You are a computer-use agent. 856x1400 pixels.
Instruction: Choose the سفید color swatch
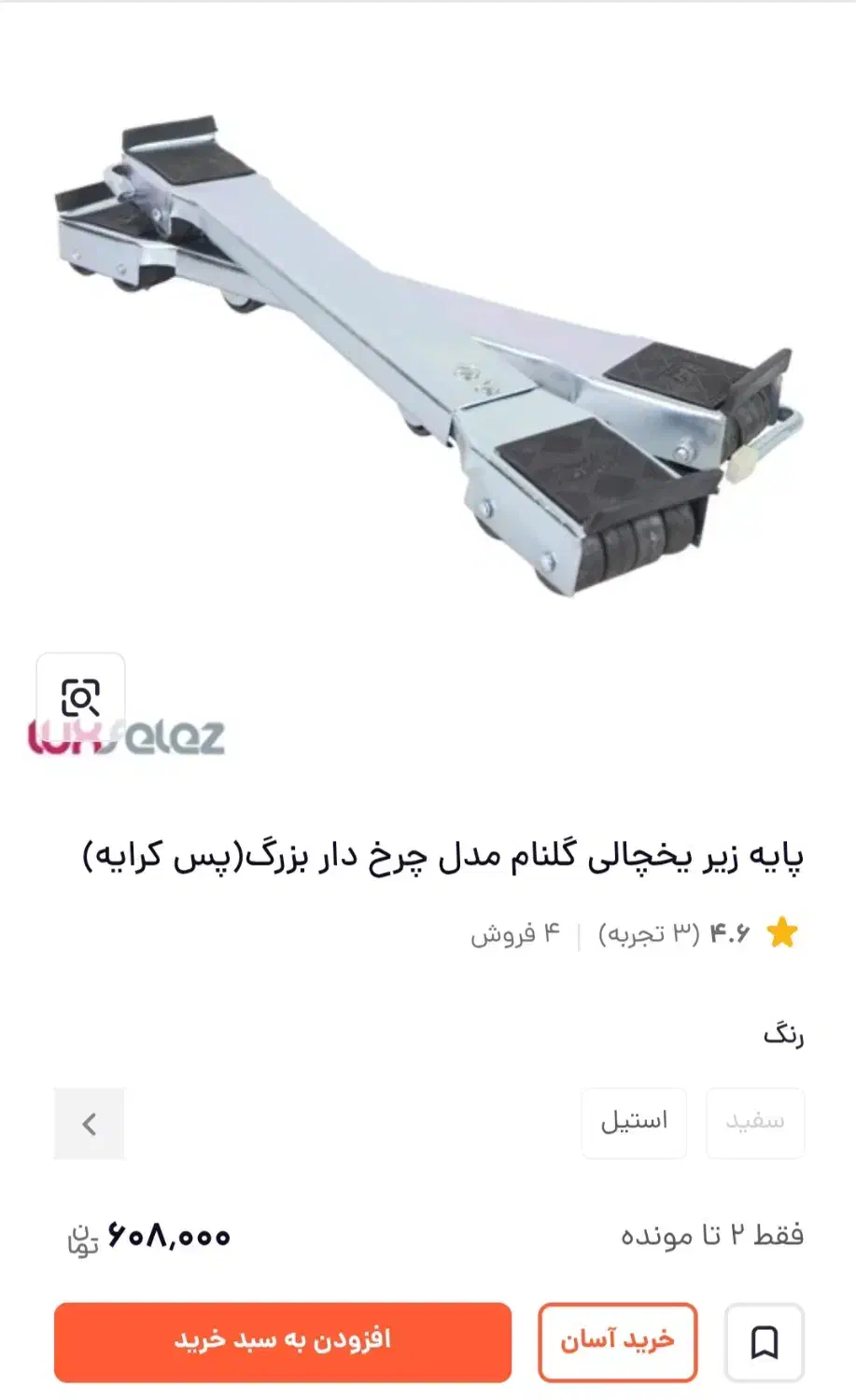pos(756,1123)
